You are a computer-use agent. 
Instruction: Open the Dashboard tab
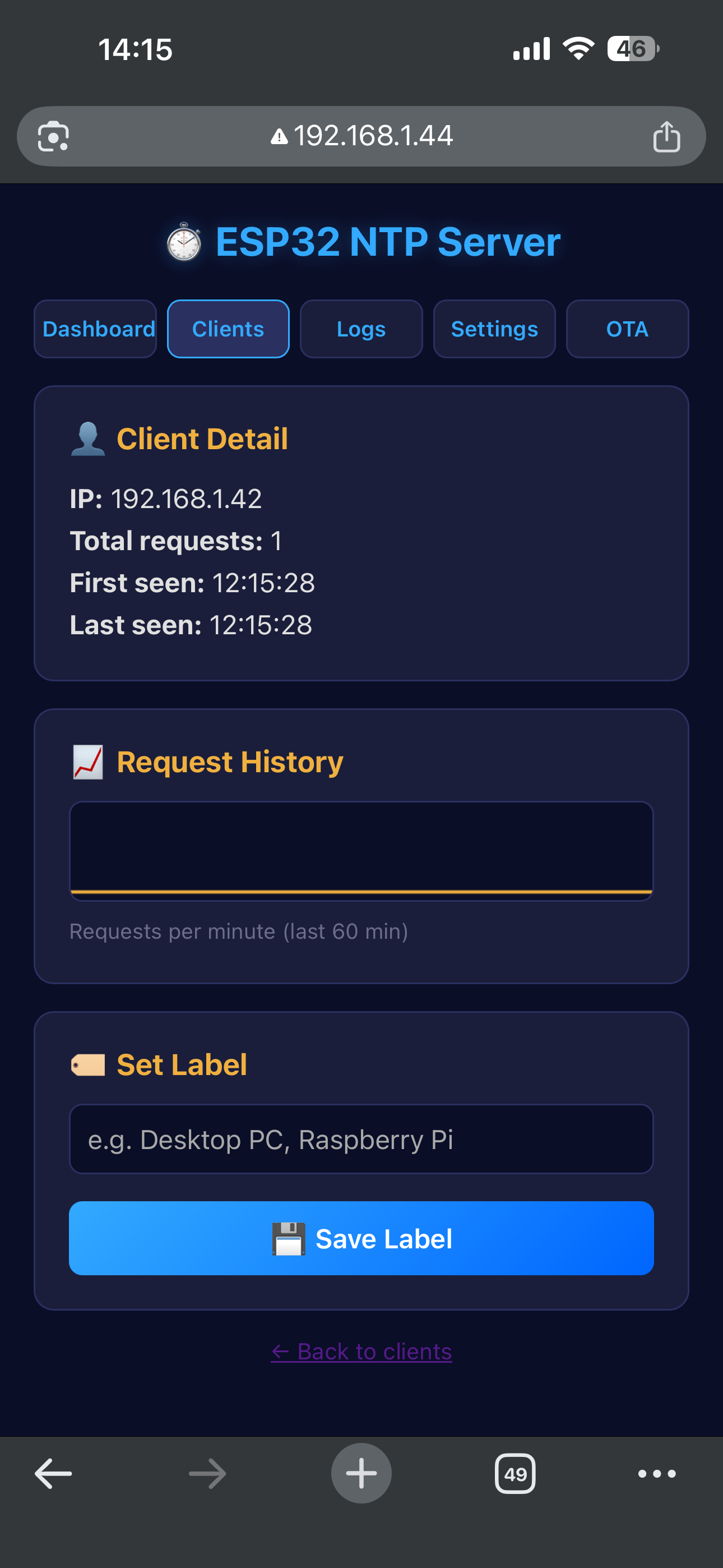pos(95,329)
